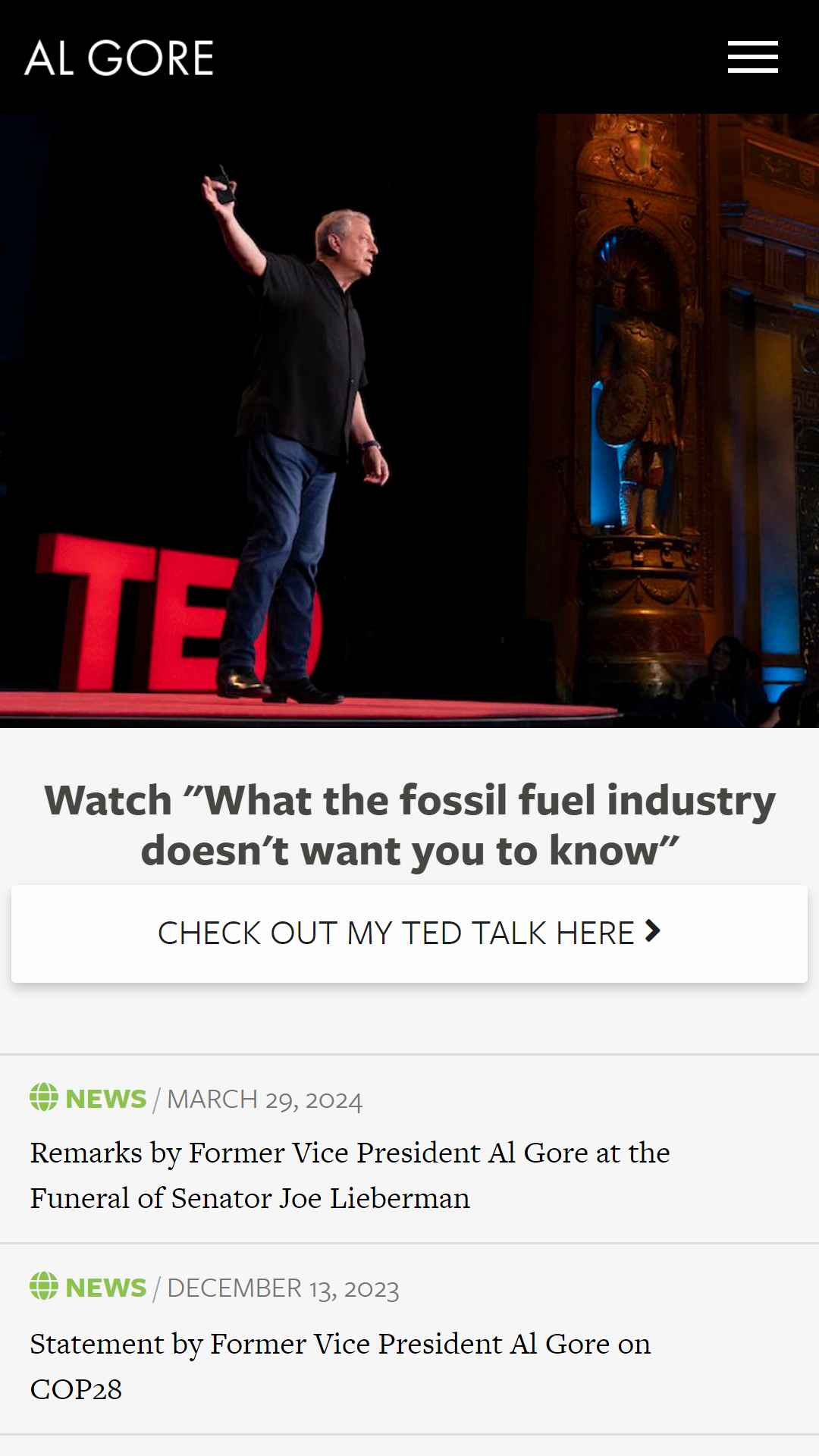Open the statement on COP28
This screenshot has width=819, height=1456.
340,1366
